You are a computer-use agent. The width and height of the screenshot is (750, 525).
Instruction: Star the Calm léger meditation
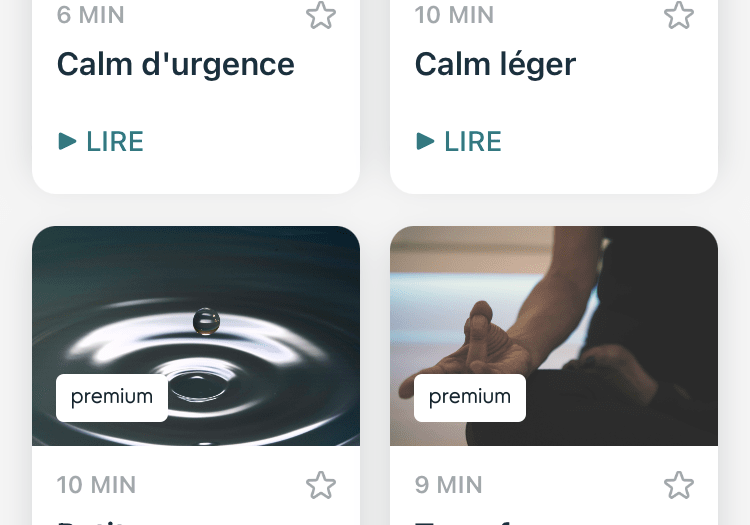click(x=678, y=15)
